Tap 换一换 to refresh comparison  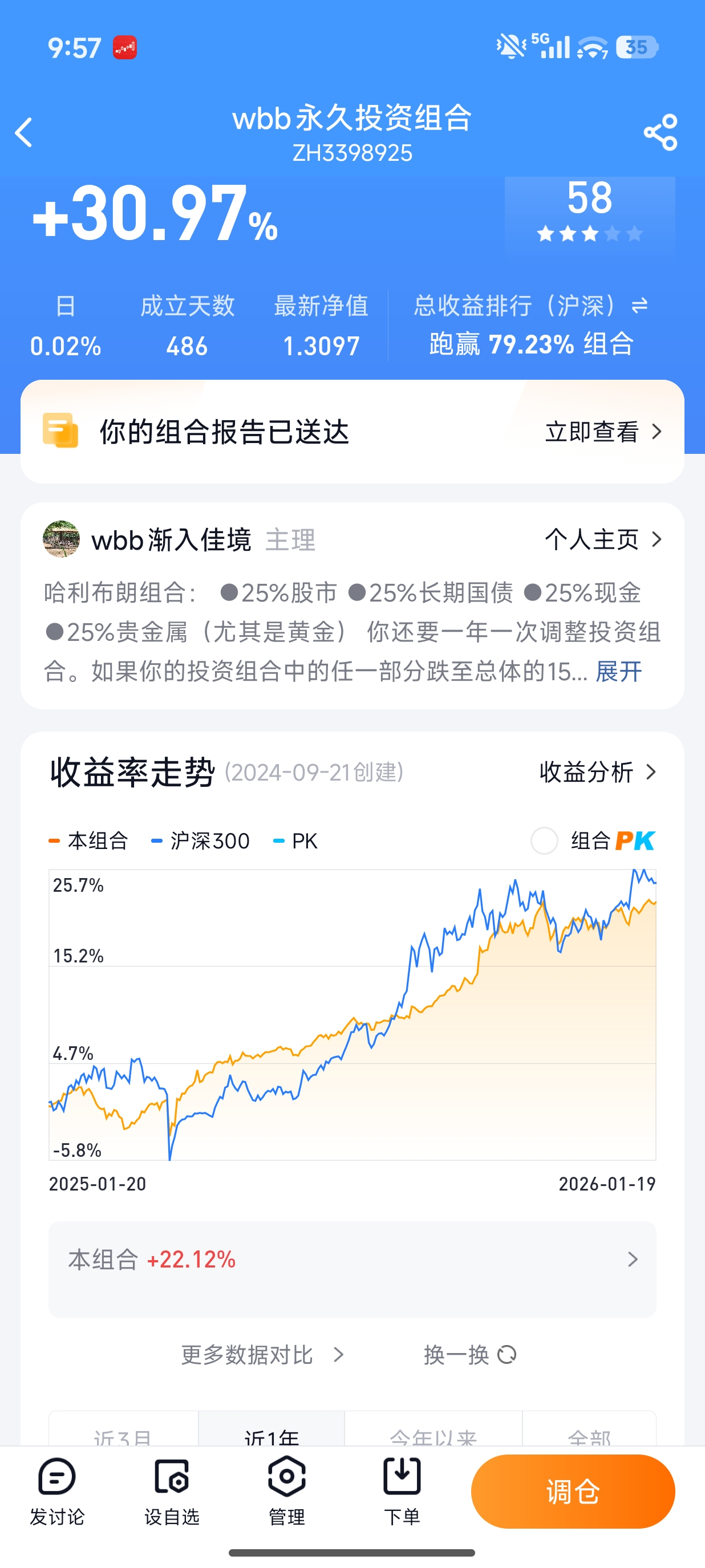pos(469,1355)
